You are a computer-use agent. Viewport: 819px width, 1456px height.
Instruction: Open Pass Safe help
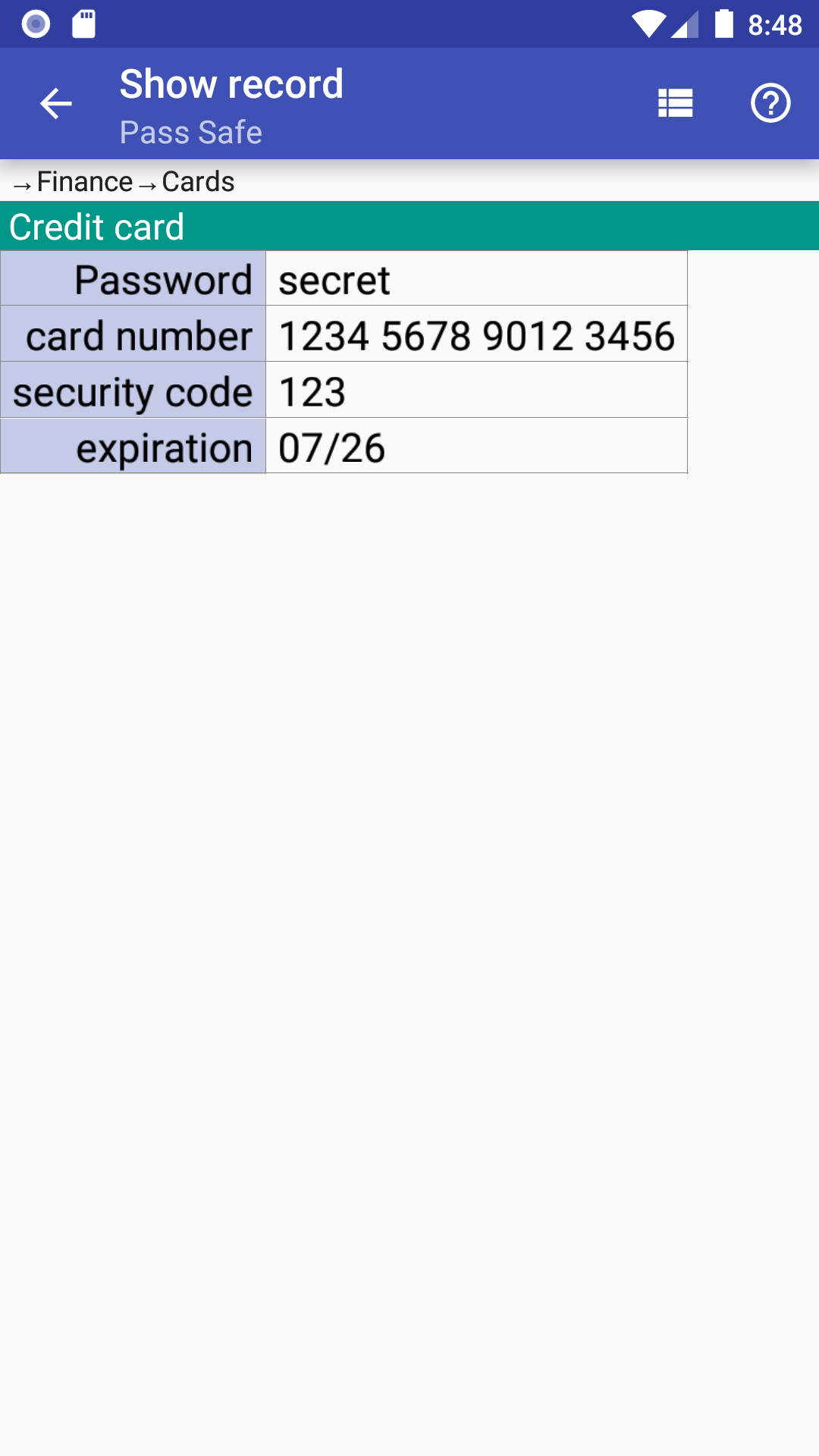pos(771,103)
